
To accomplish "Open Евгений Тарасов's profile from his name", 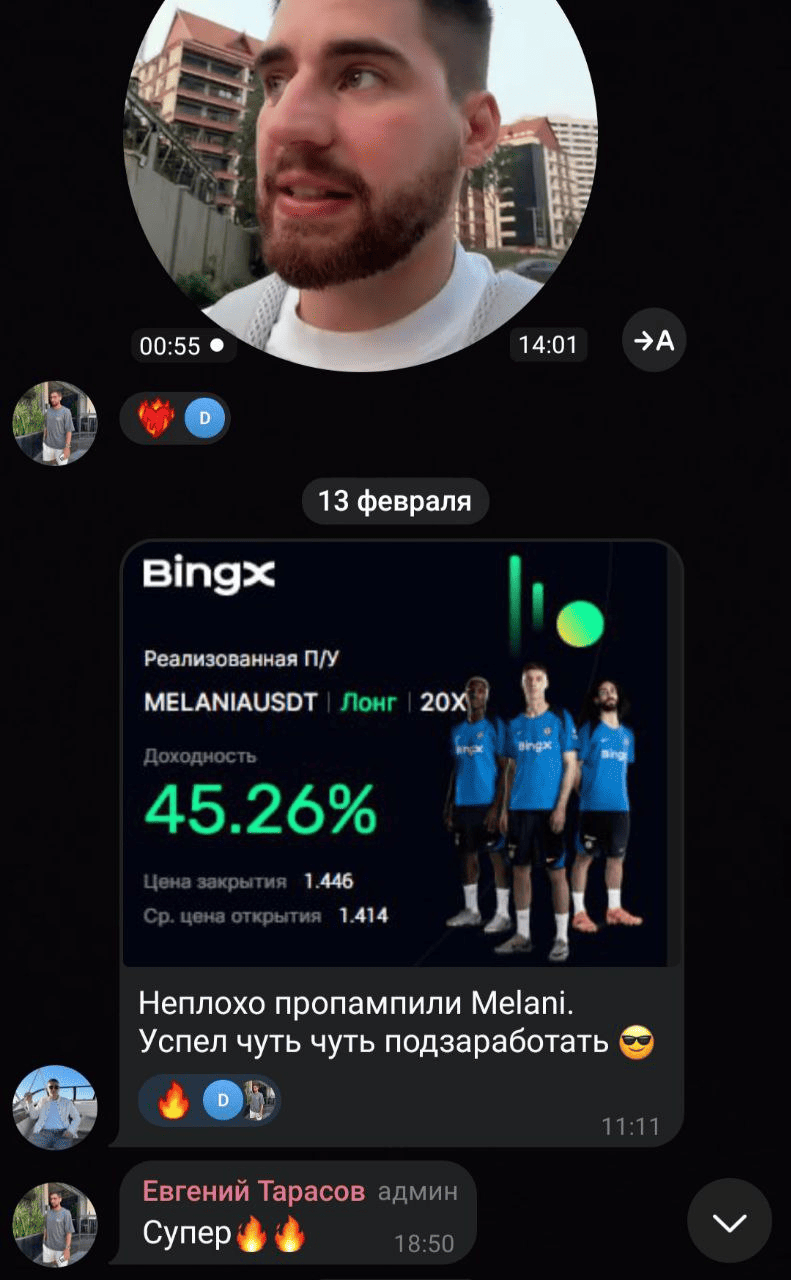I will click(254, 1191).
